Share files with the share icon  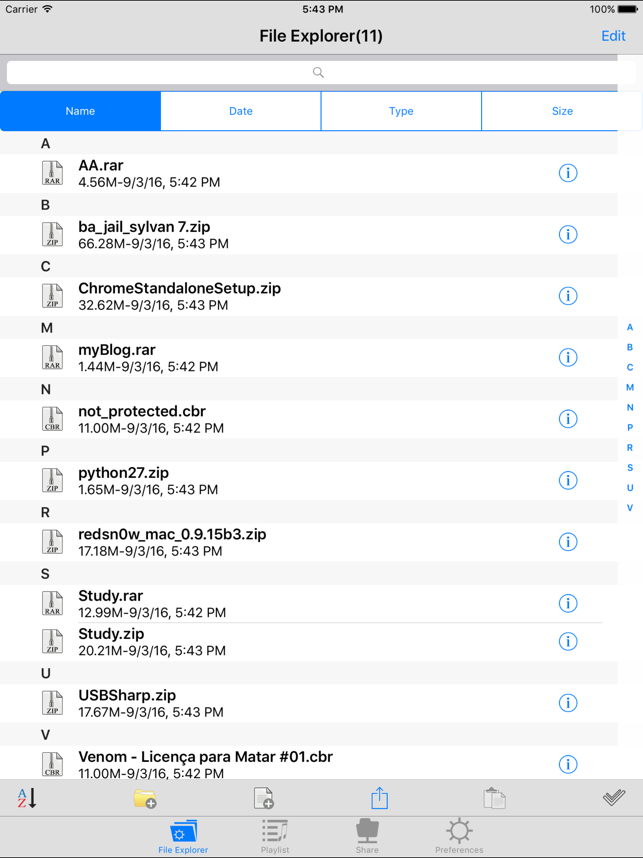point(379,798)
